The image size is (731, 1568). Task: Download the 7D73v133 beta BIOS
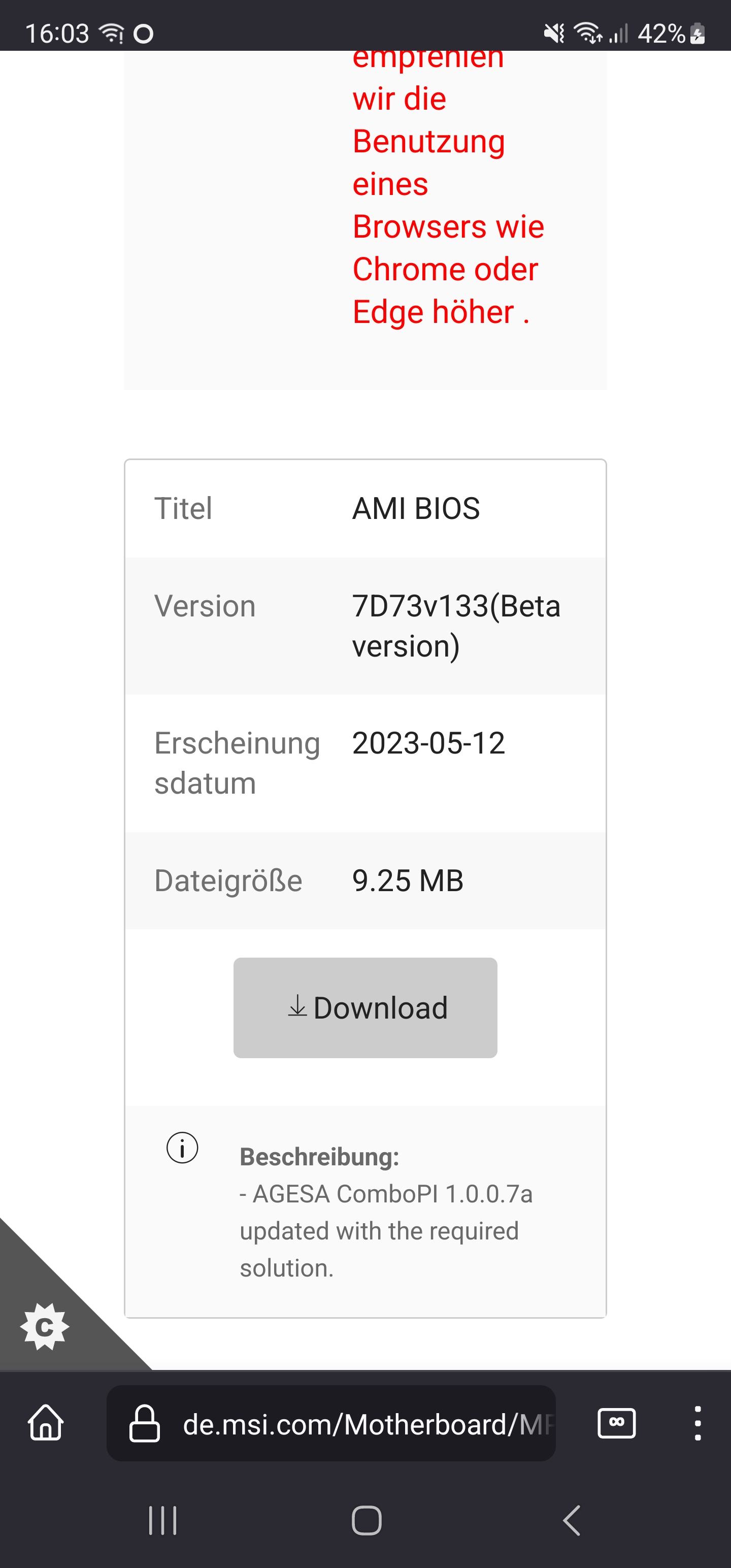pos(365,1007)
